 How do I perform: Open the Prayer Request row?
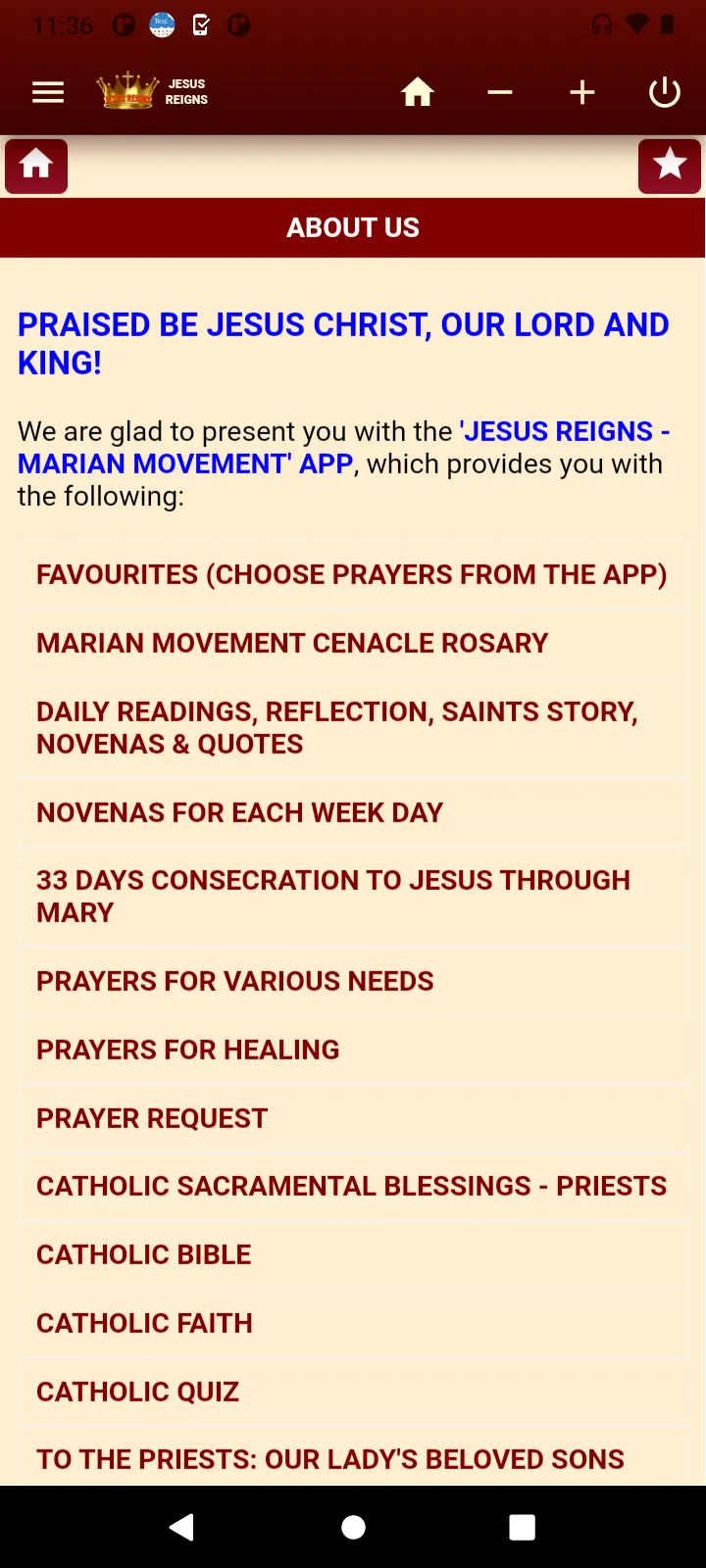coord(353,1118)
